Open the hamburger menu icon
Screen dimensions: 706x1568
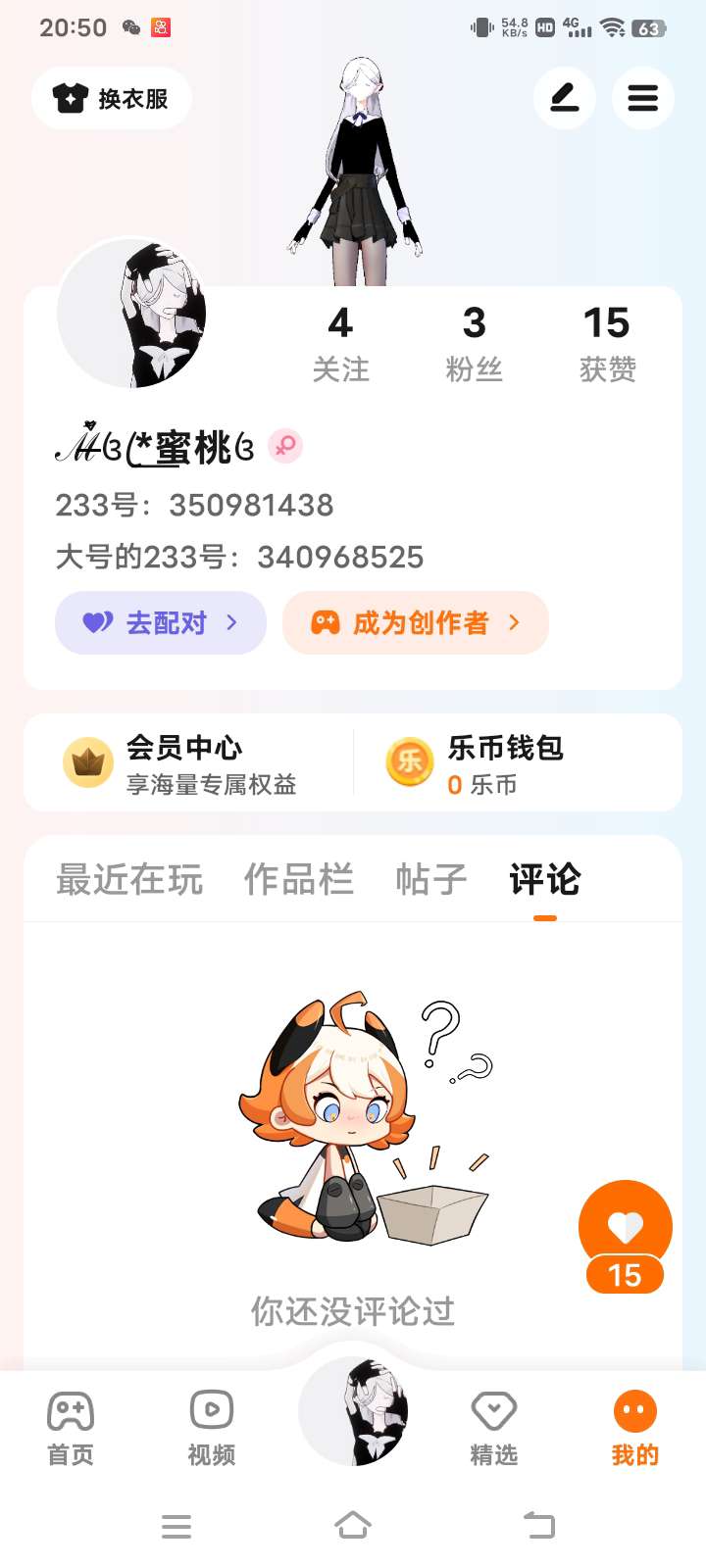(643, 98)
